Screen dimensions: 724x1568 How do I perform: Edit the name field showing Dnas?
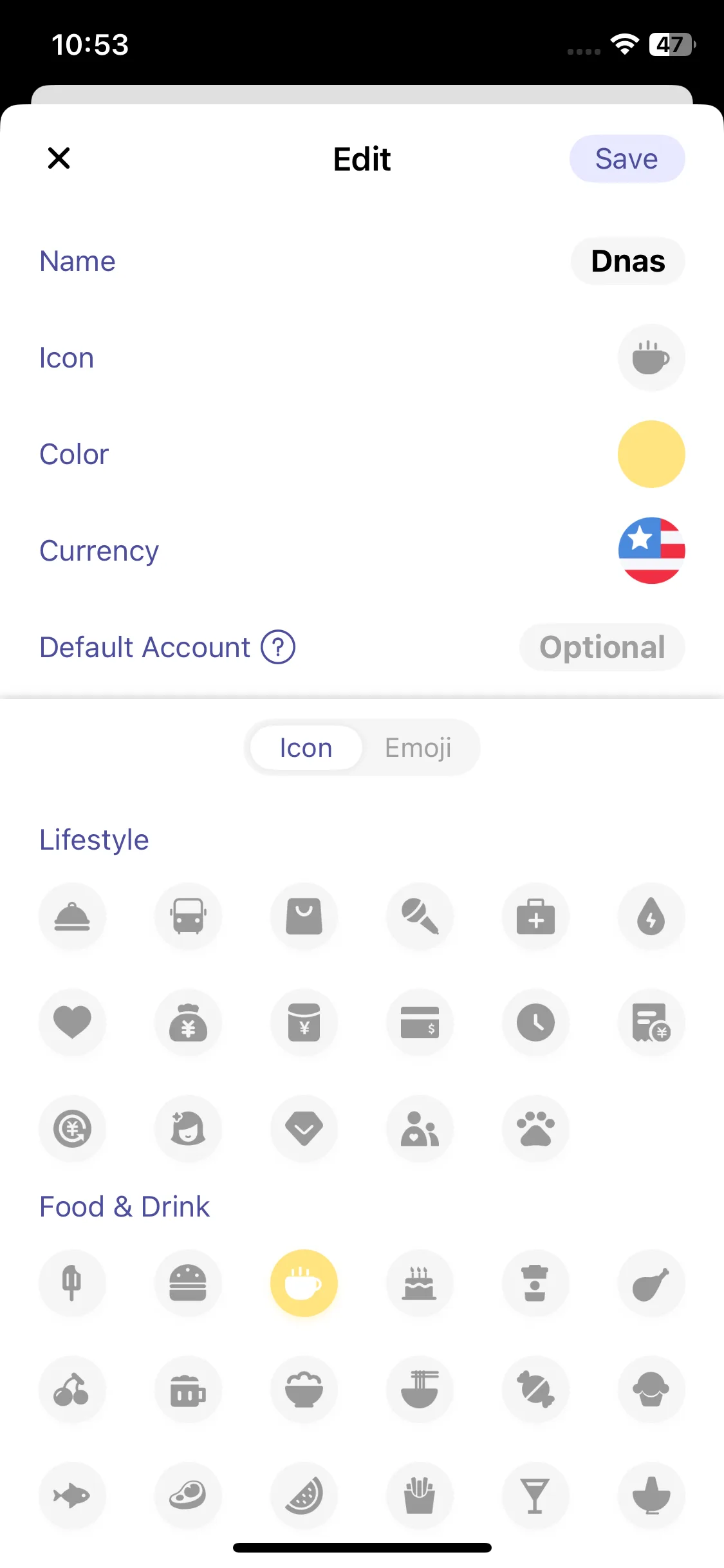coord(627,261)
